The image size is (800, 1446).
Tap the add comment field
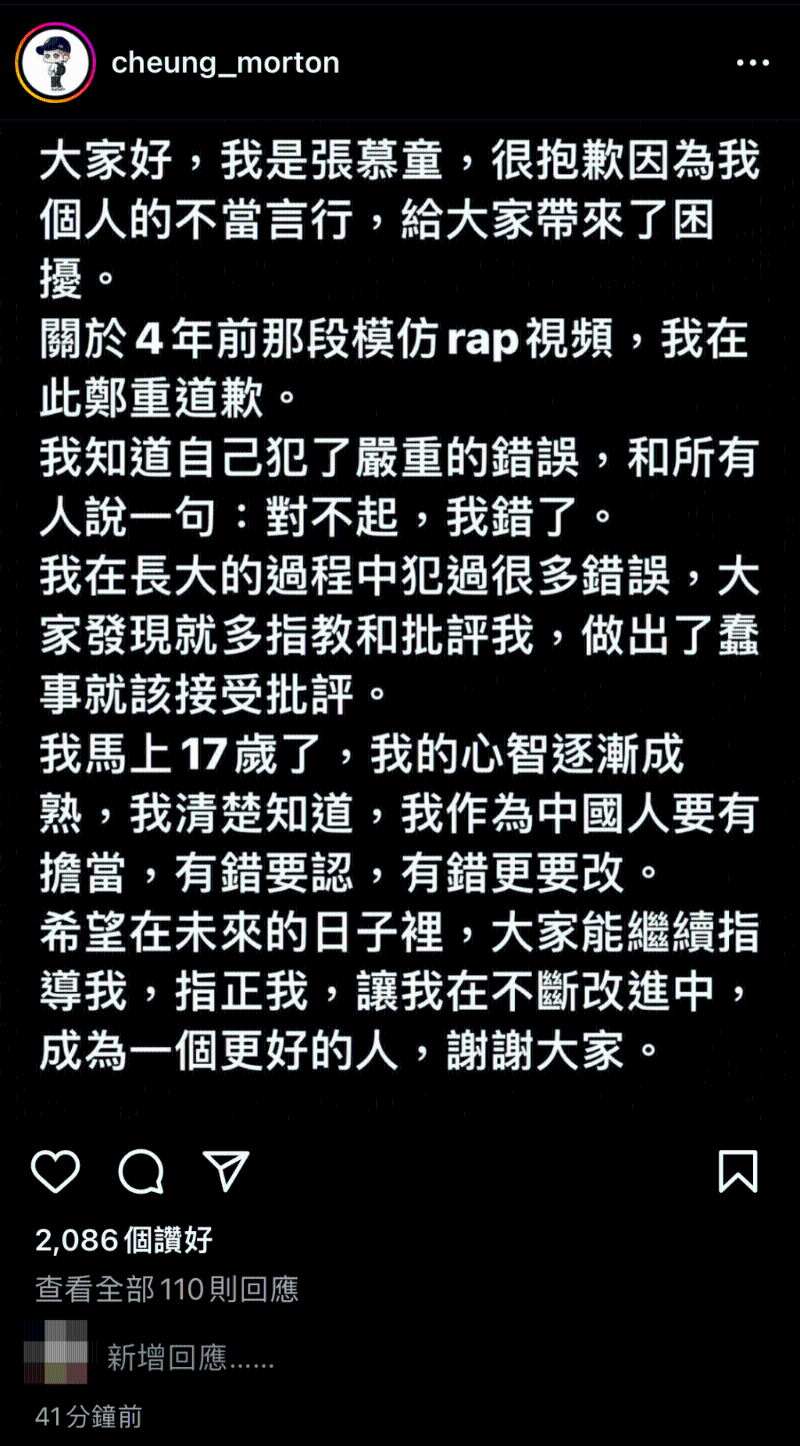(190, 1357)
